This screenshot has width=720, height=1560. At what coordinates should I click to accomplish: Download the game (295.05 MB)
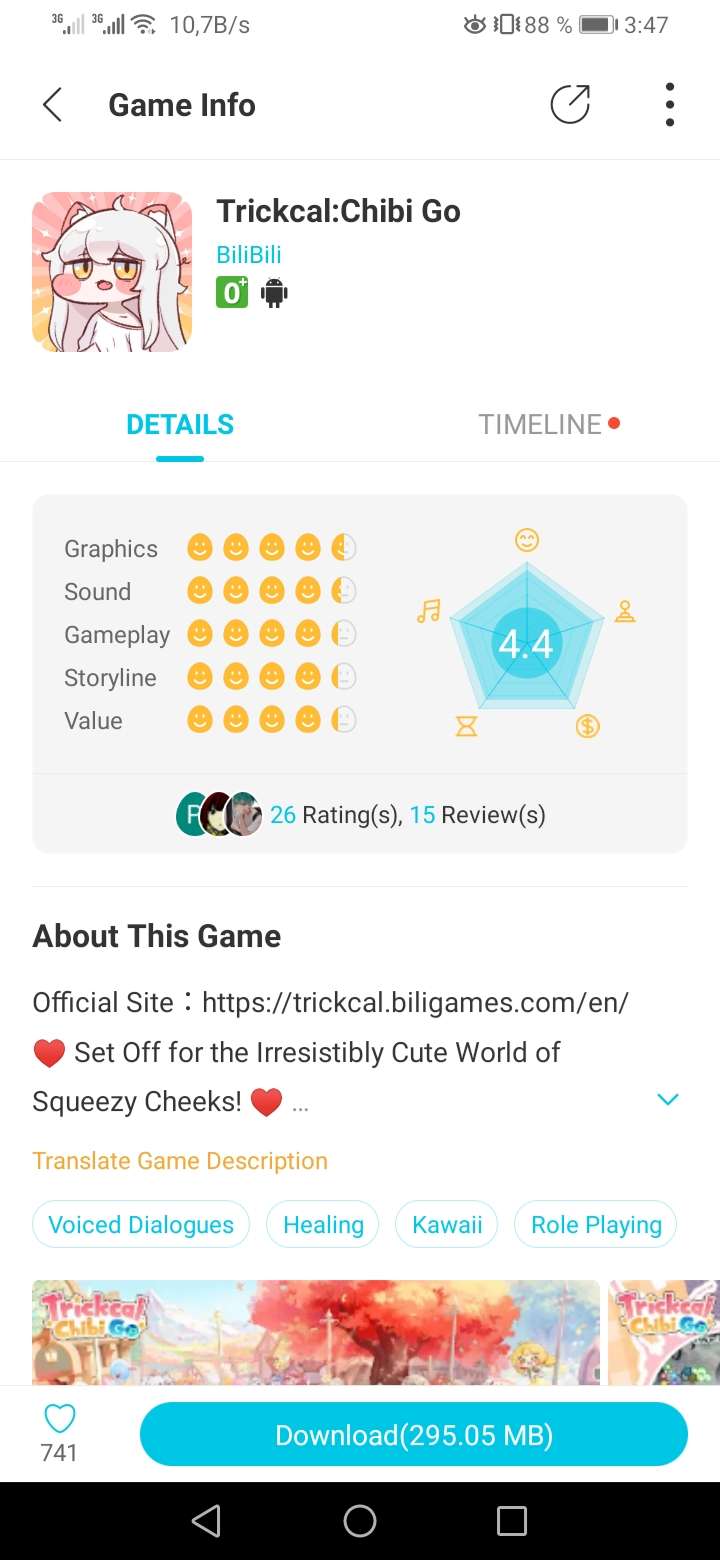pos(414,1435)
